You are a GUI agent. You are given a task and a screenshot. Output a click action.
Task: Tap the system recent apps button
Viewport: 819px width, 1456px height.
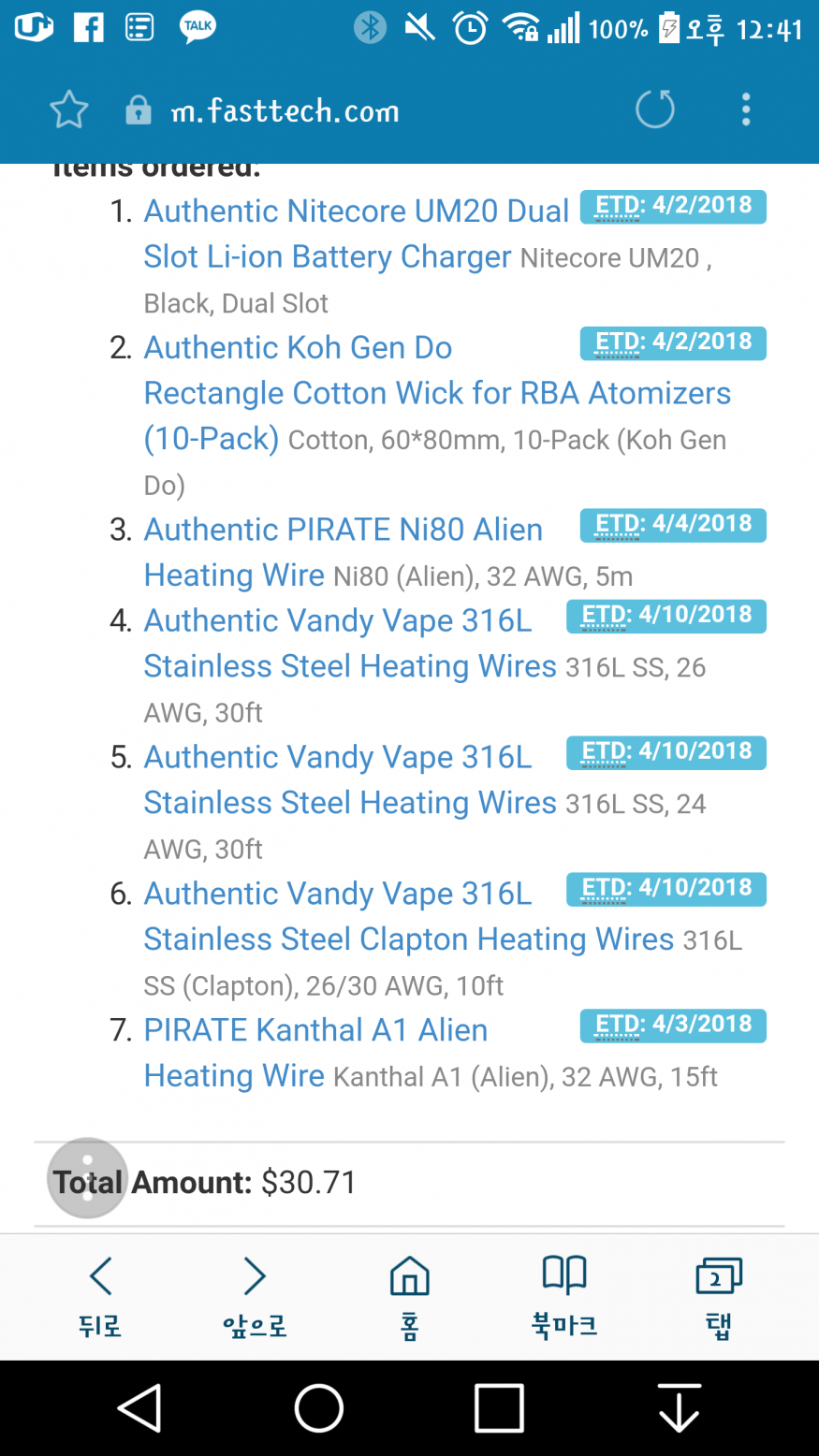tap(498, 1408)
